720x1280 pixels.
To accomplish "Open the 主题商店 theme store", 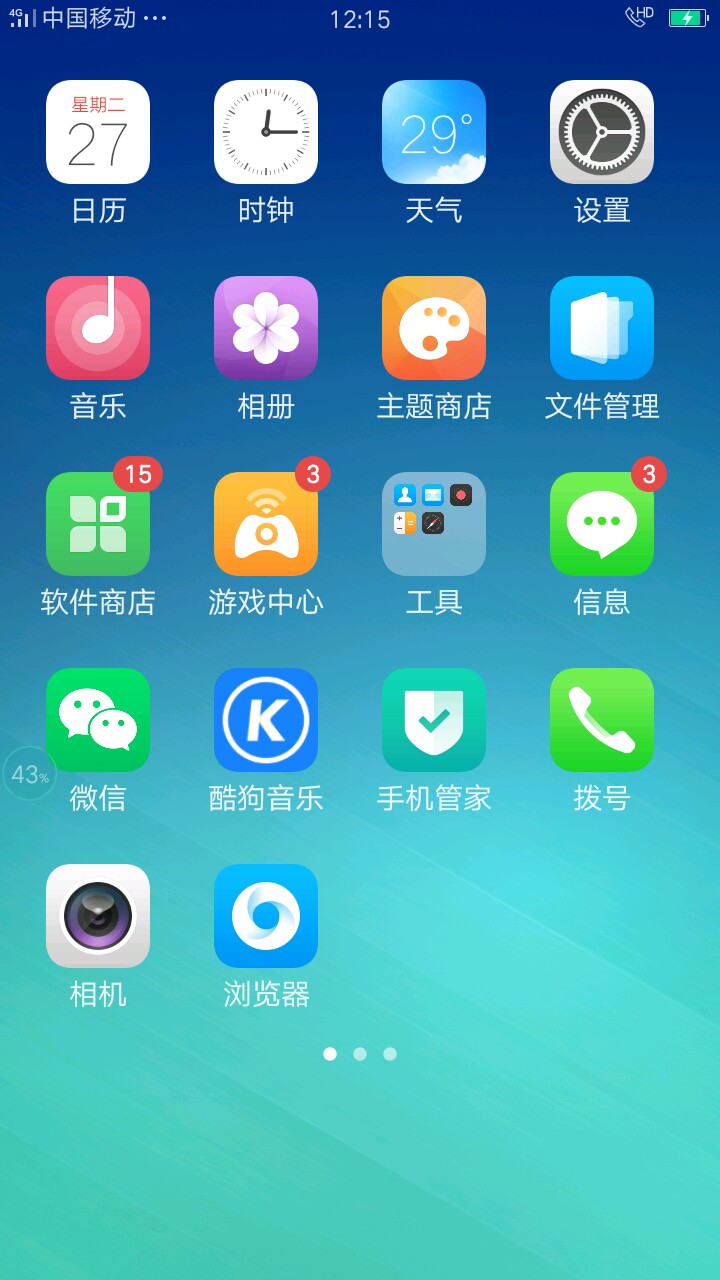I will pyautogui.click(x=434, y=328).
